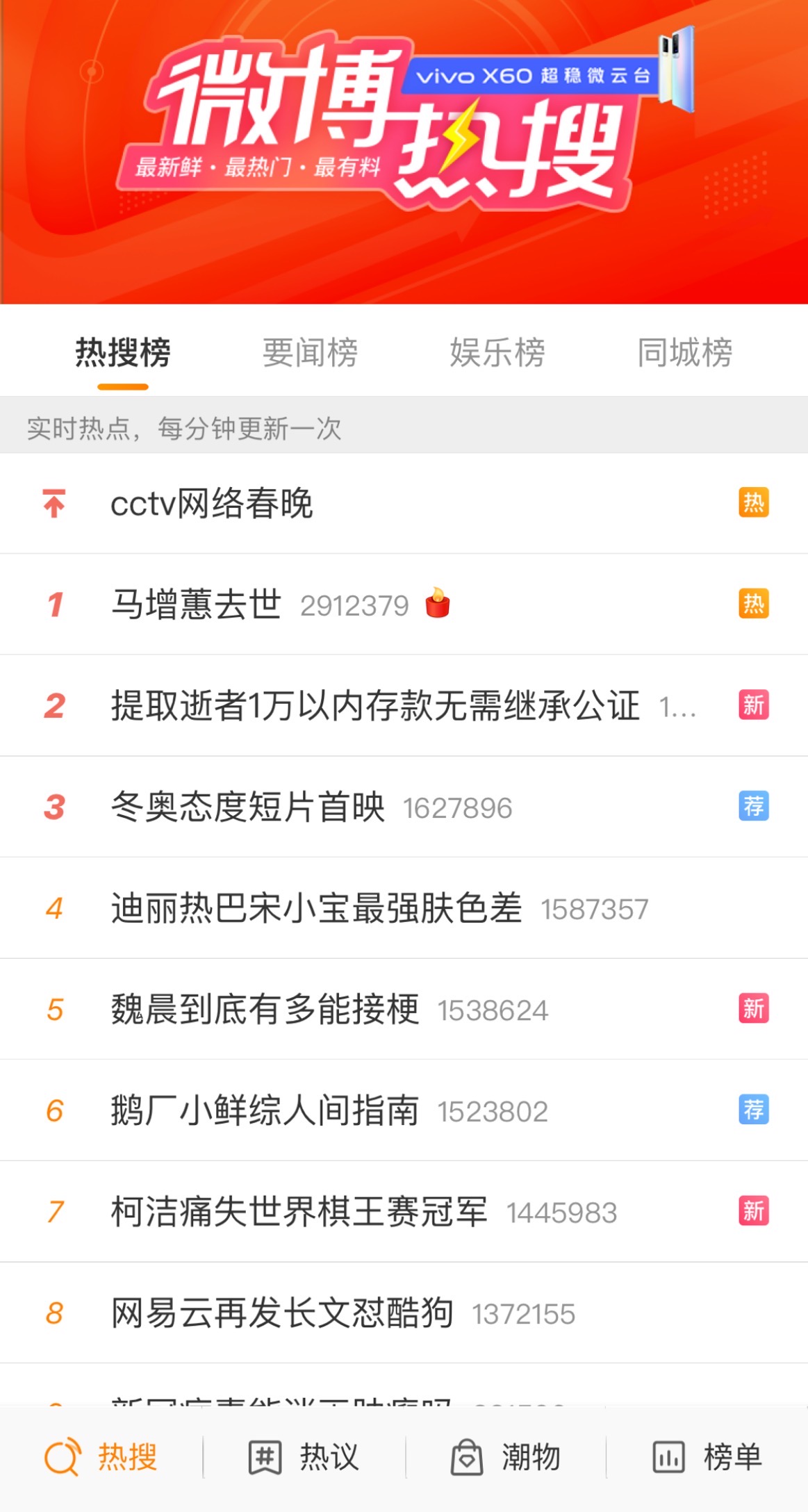Switch to 榜单 in the bottom bar
This screenshot has width=808, height=1512.
(707, 1456)
